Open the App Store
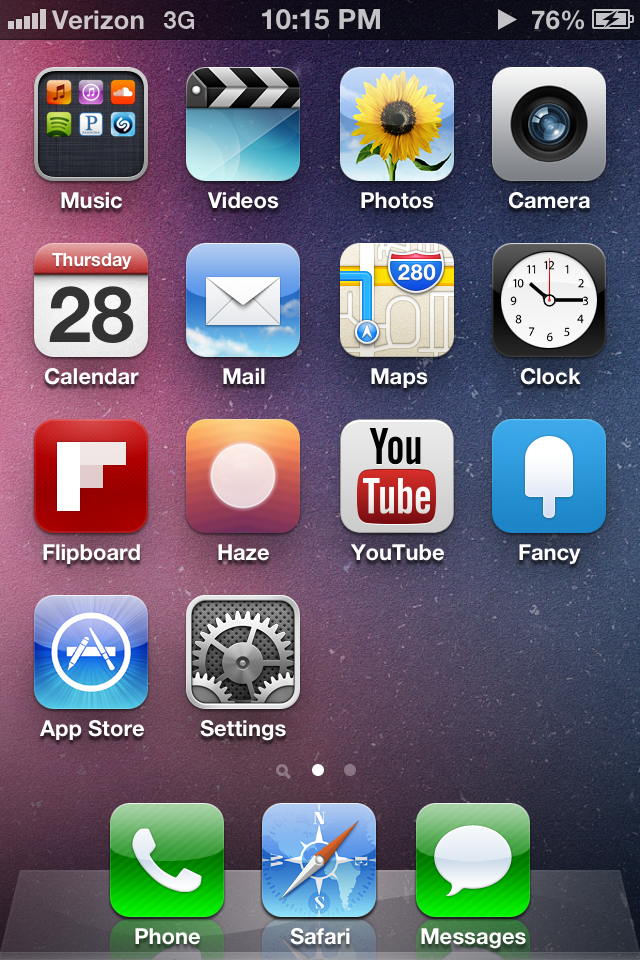The height and width of the screenshot is (960, 640). coord(91,652)
